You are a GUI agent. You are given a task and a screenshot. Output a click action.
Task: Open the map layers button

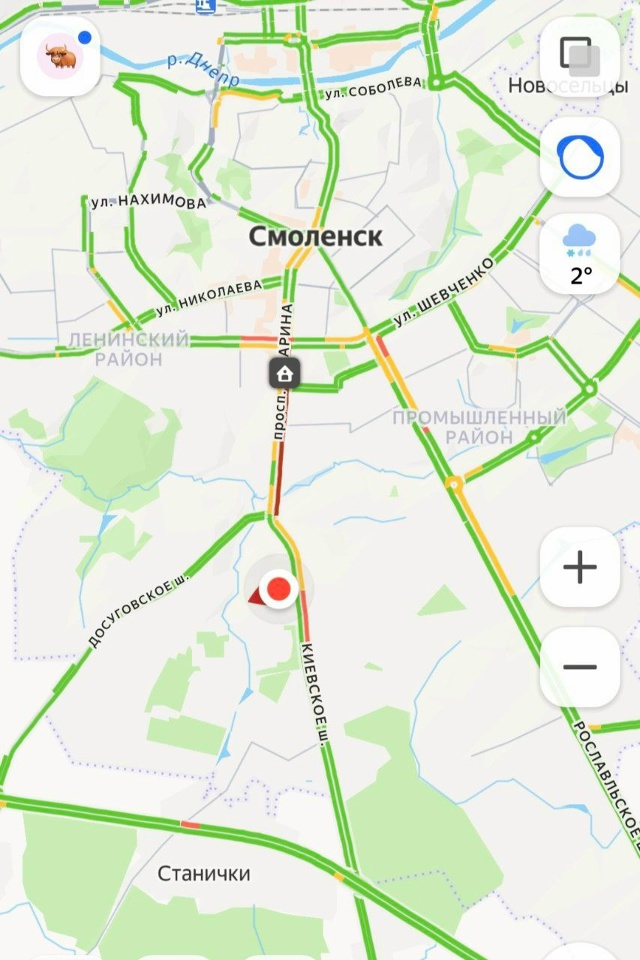click(x=580, y=56)
